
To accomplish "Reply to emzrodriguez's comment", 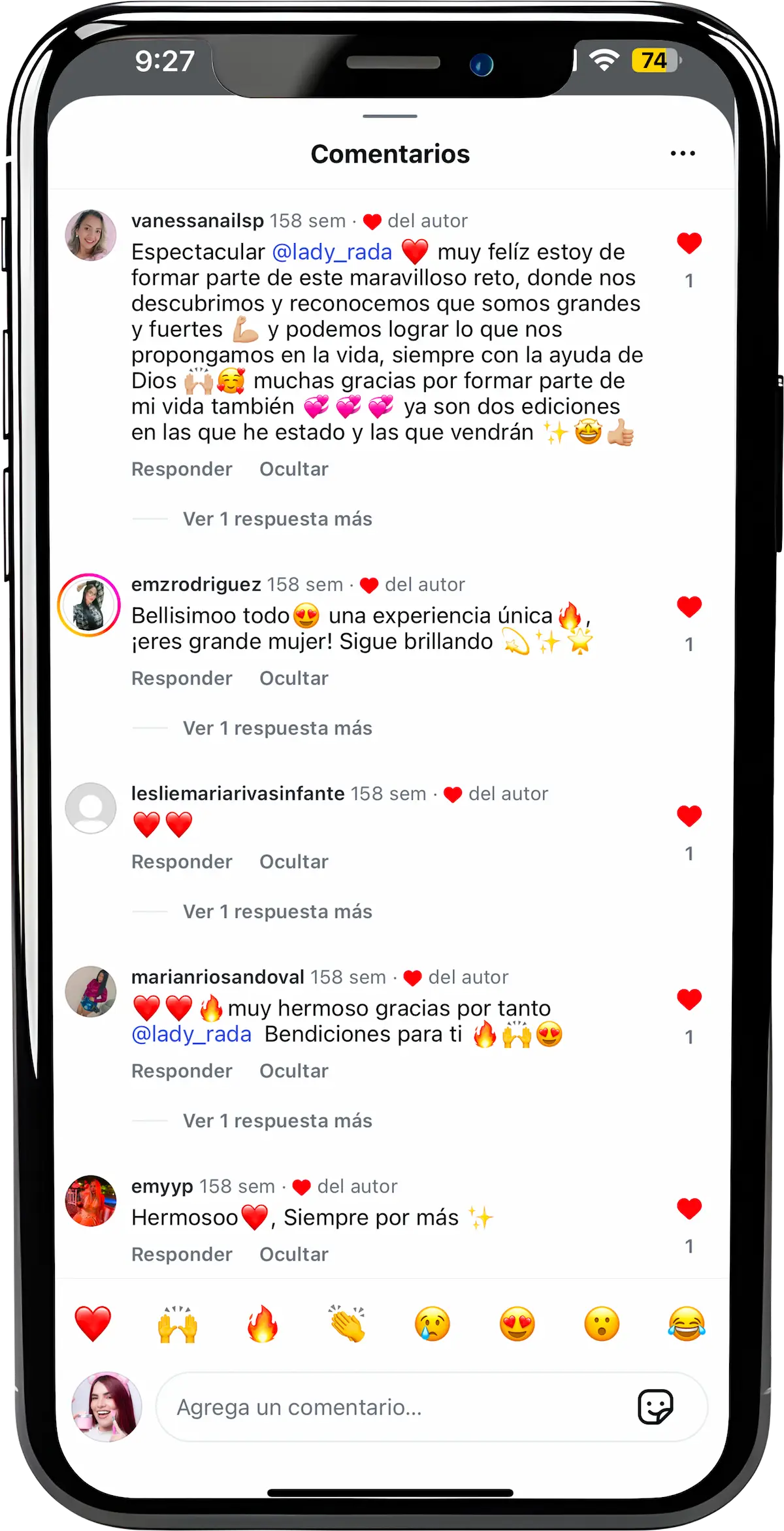I will 182,678.
